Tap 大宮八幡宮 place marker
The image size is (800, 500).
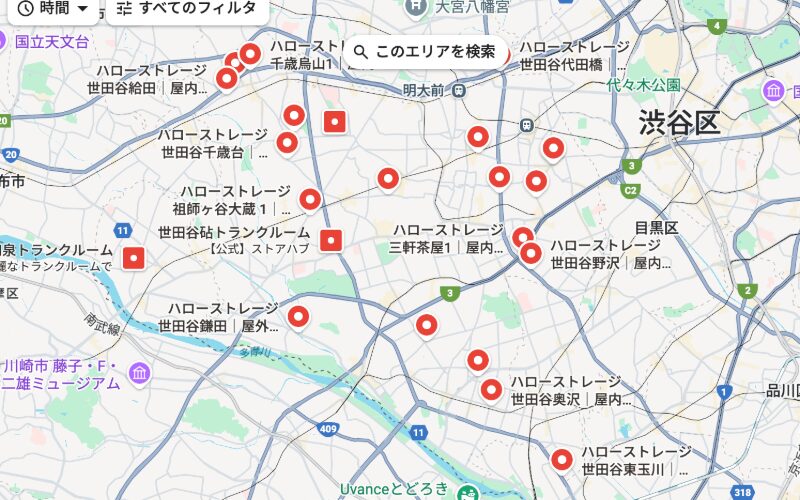[x=416, y=7]
